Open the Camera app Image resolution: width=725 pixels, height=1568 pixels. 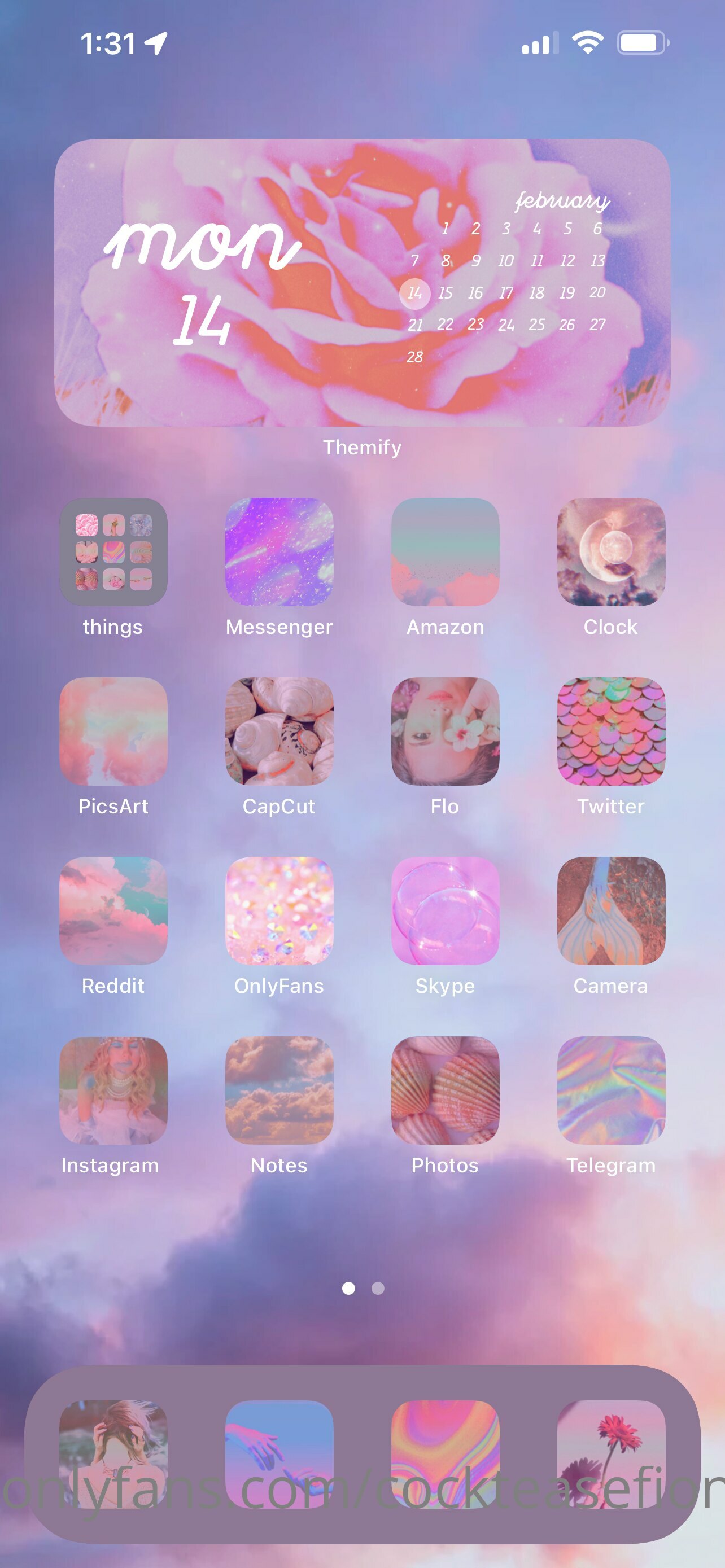tap(611, 910)
